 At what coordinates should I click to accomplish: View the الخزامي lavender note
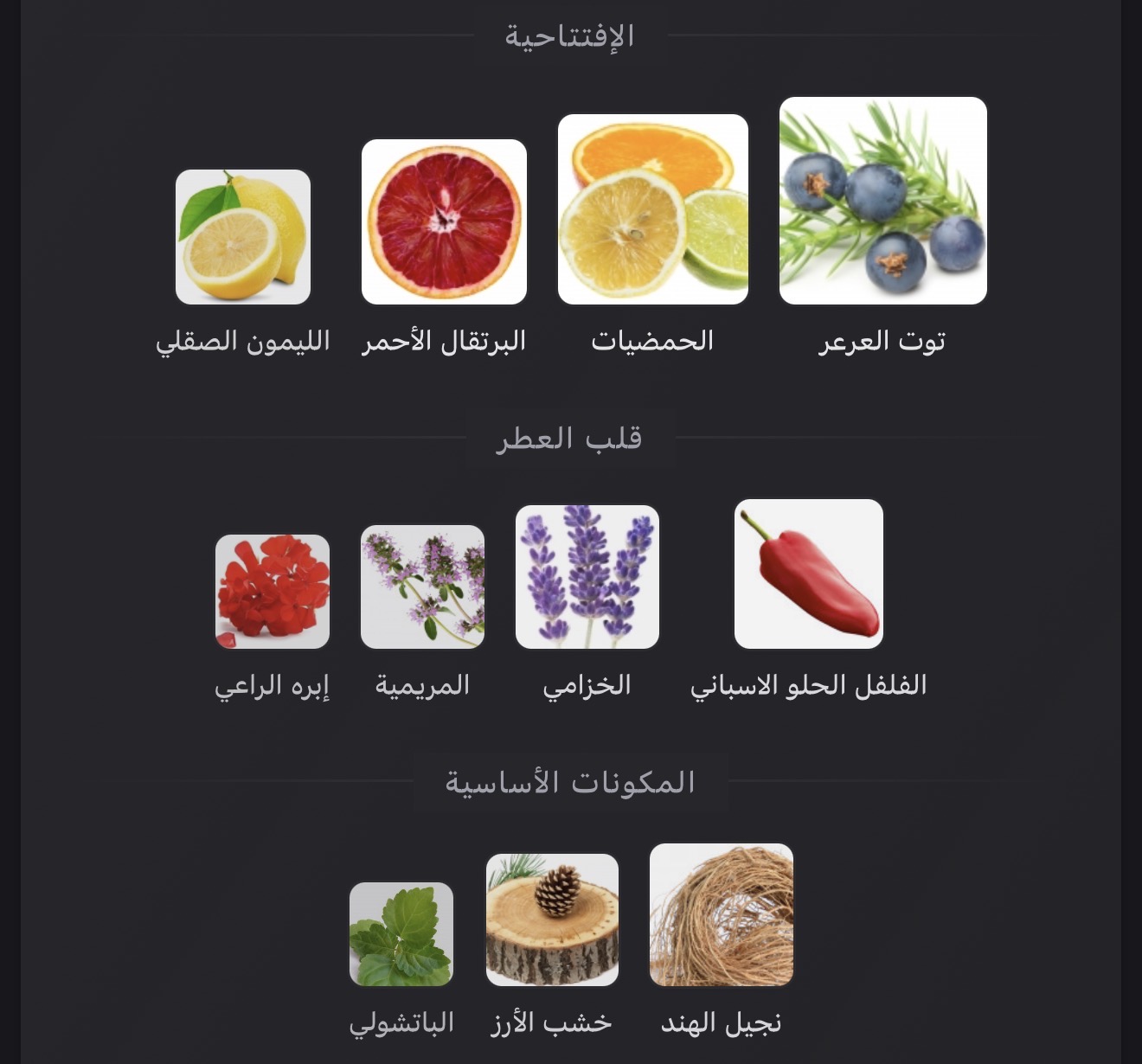point(587,577)
